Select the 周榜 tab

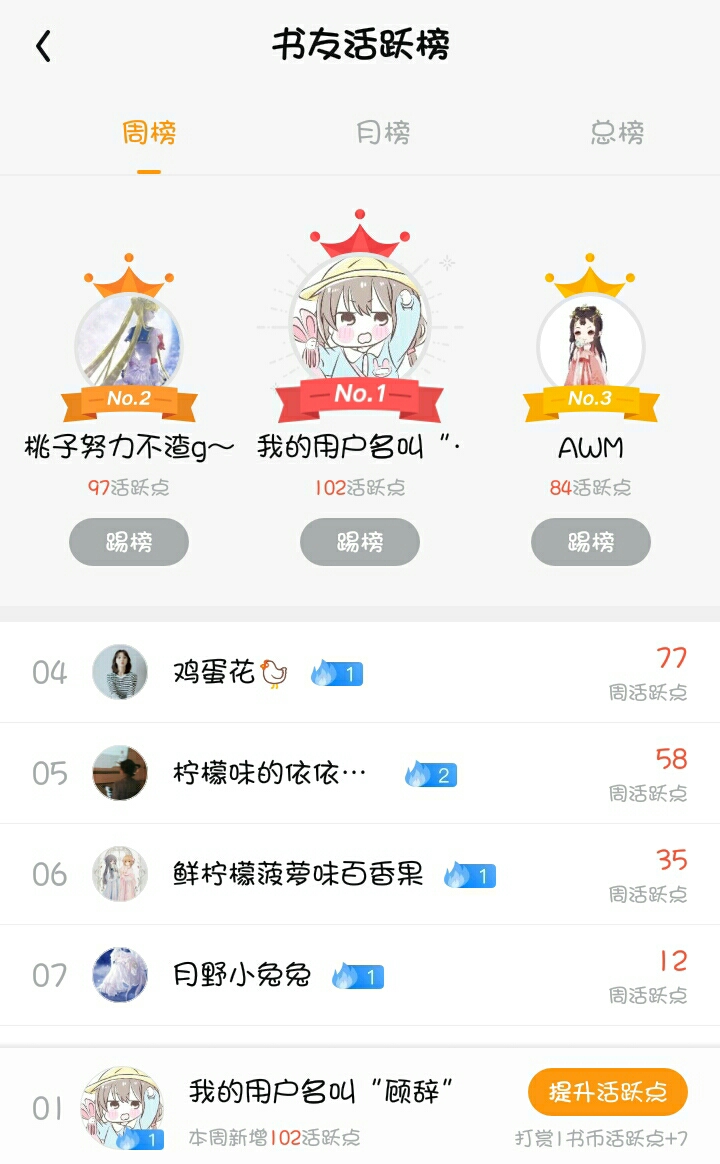pyautogui.click(x=148, y=133)
